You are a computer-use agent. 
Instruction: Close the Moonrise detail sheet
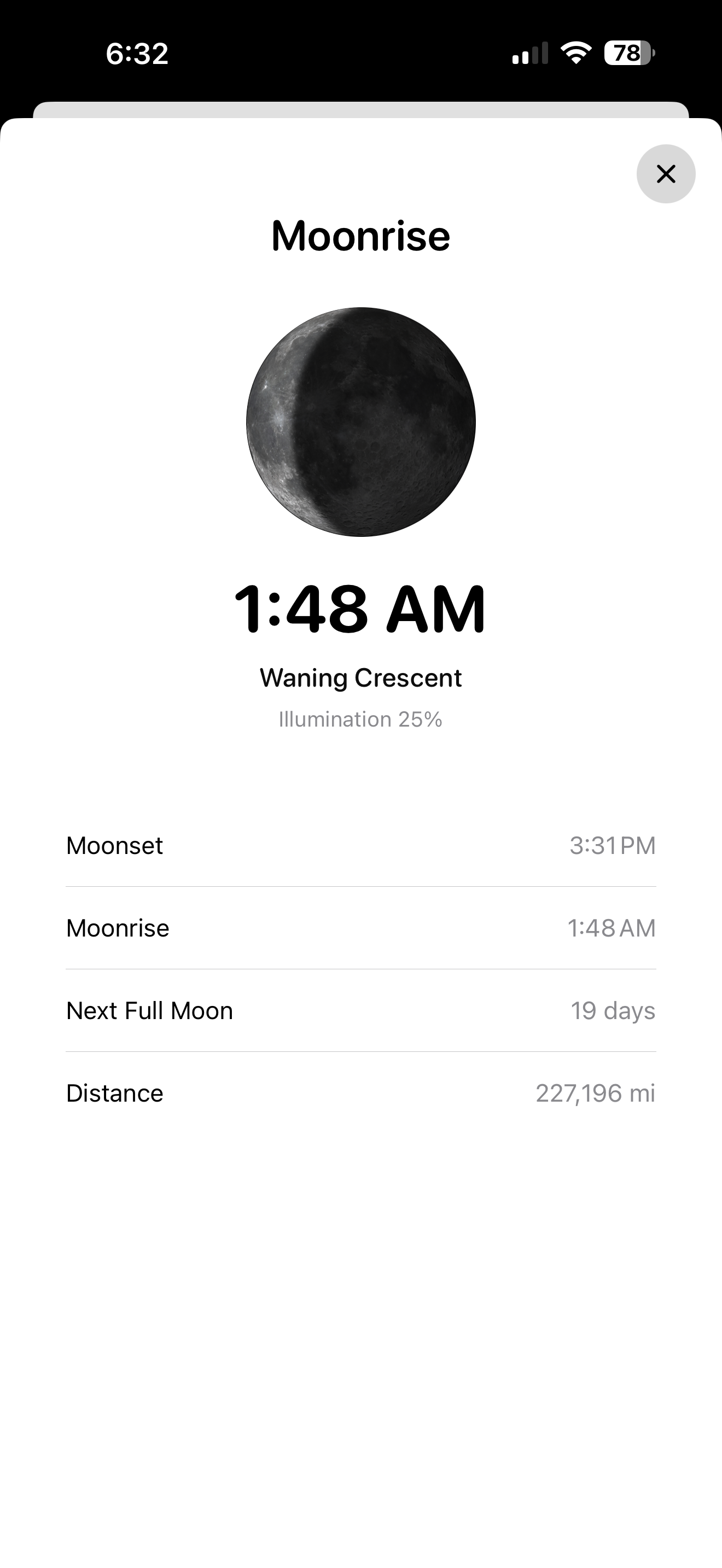[665, 174]
